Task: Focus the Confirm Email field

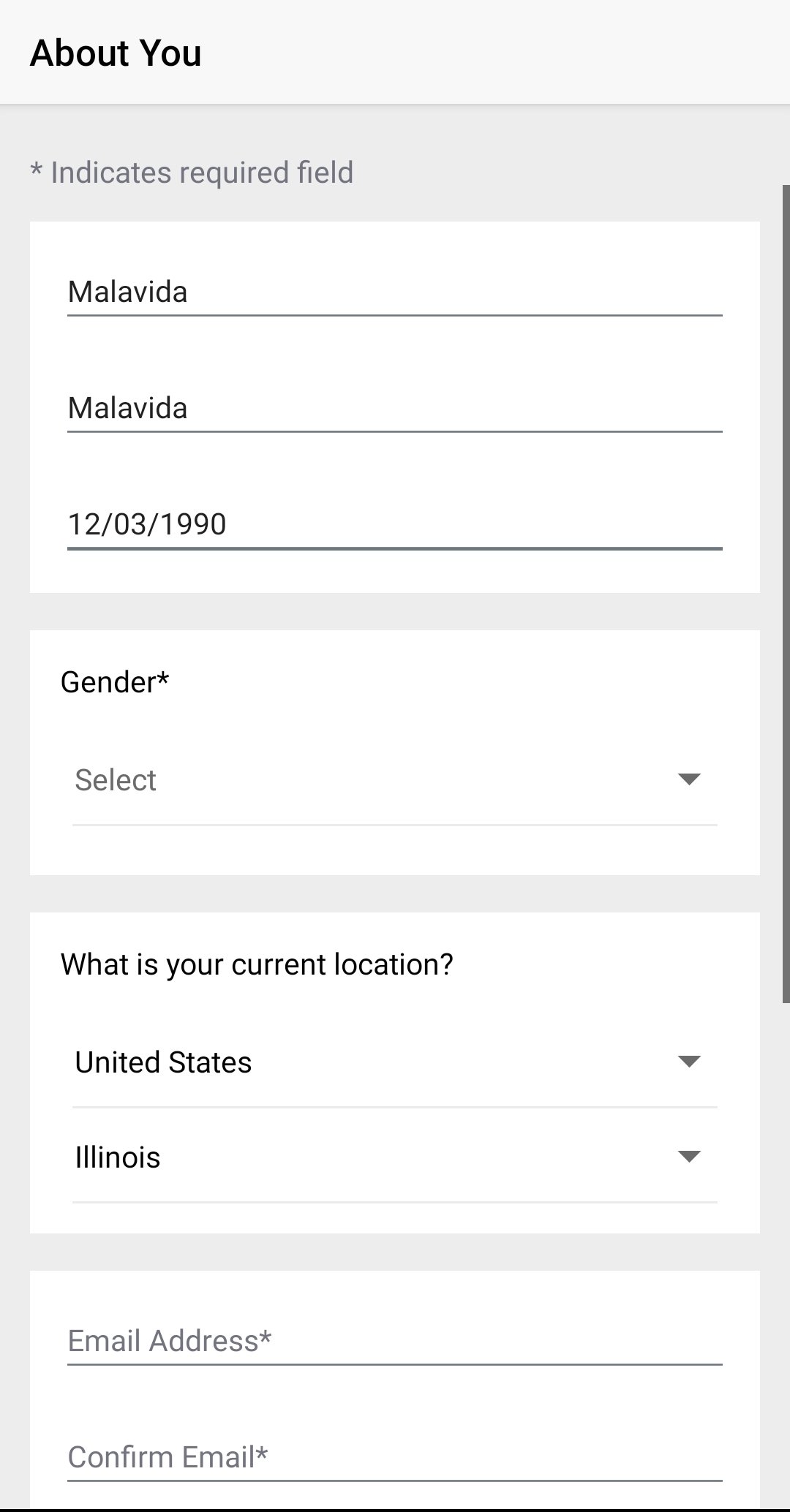Action: 395,1458
